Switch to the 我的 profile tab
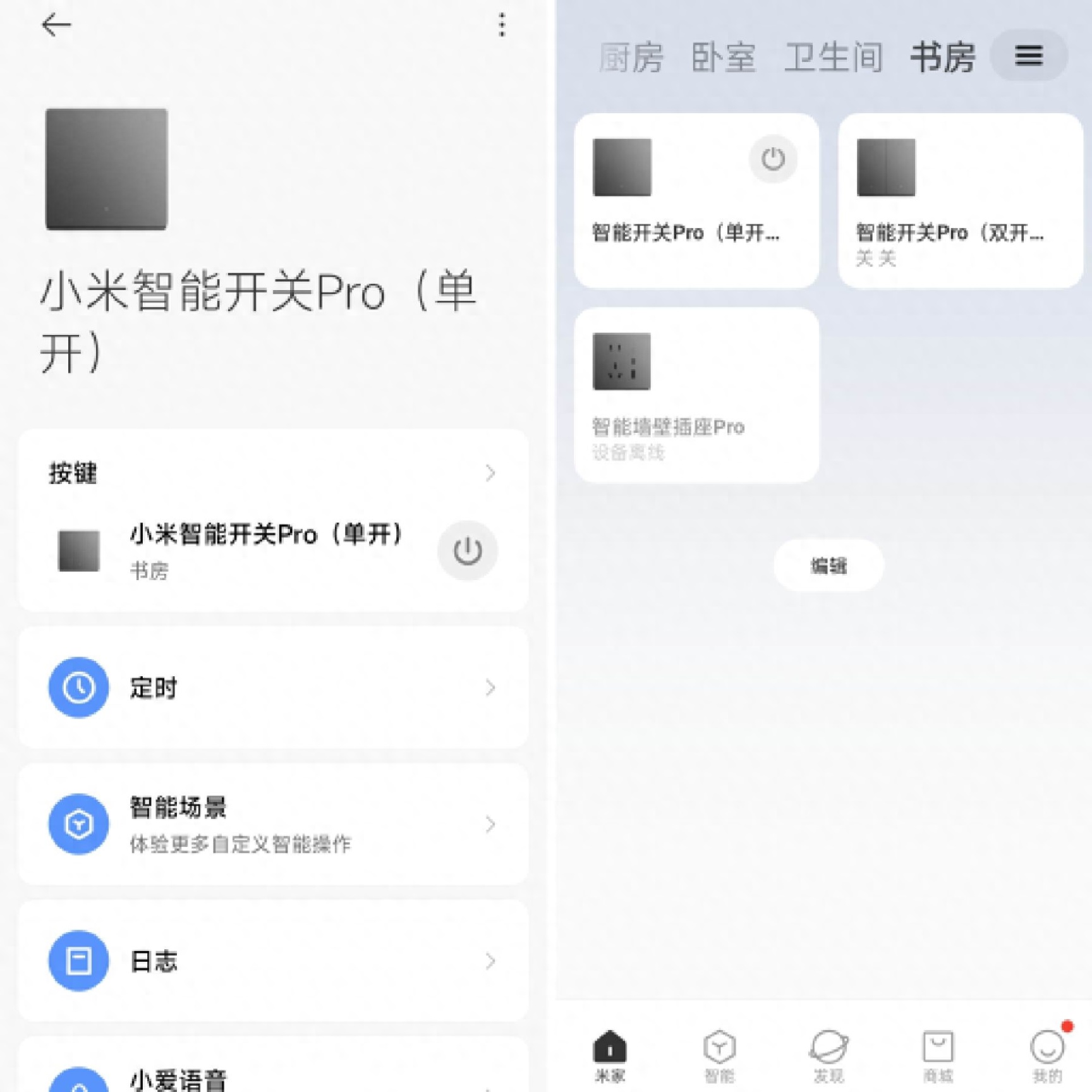Screen dimensions: 1092x1092 click(1047, 1057)
